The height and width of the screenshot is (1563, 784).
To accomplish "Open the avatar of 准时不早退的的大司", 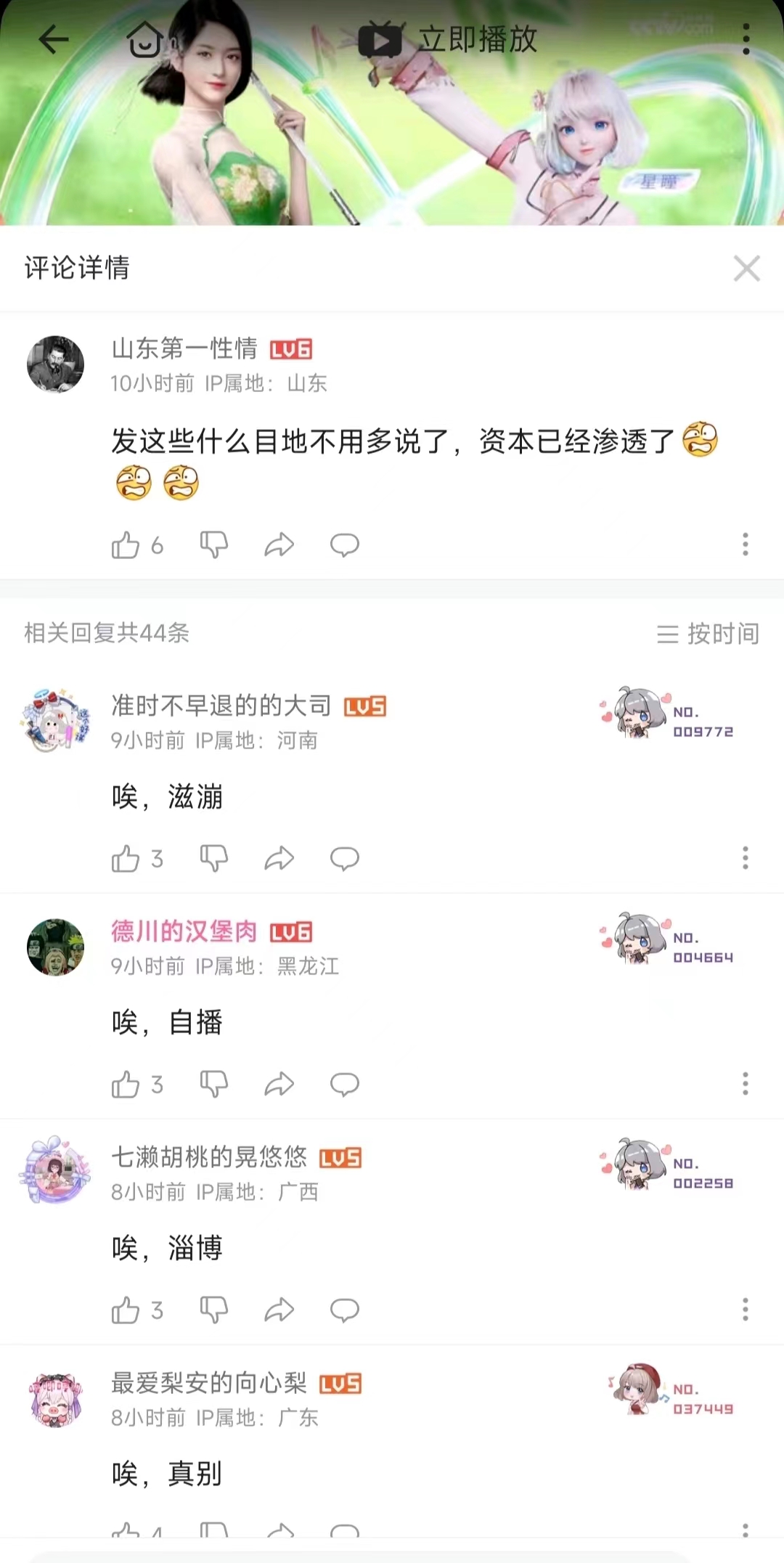I will click(56, 721).
